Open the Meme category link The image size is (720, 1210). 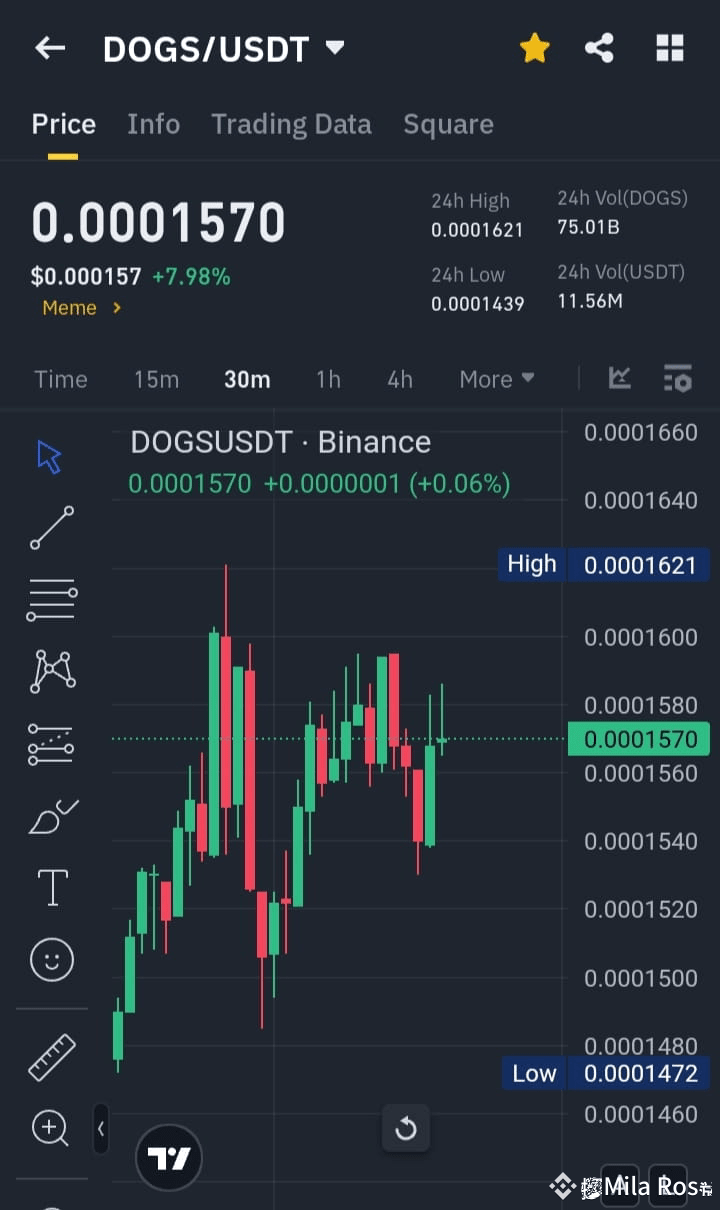pos(70,307)
